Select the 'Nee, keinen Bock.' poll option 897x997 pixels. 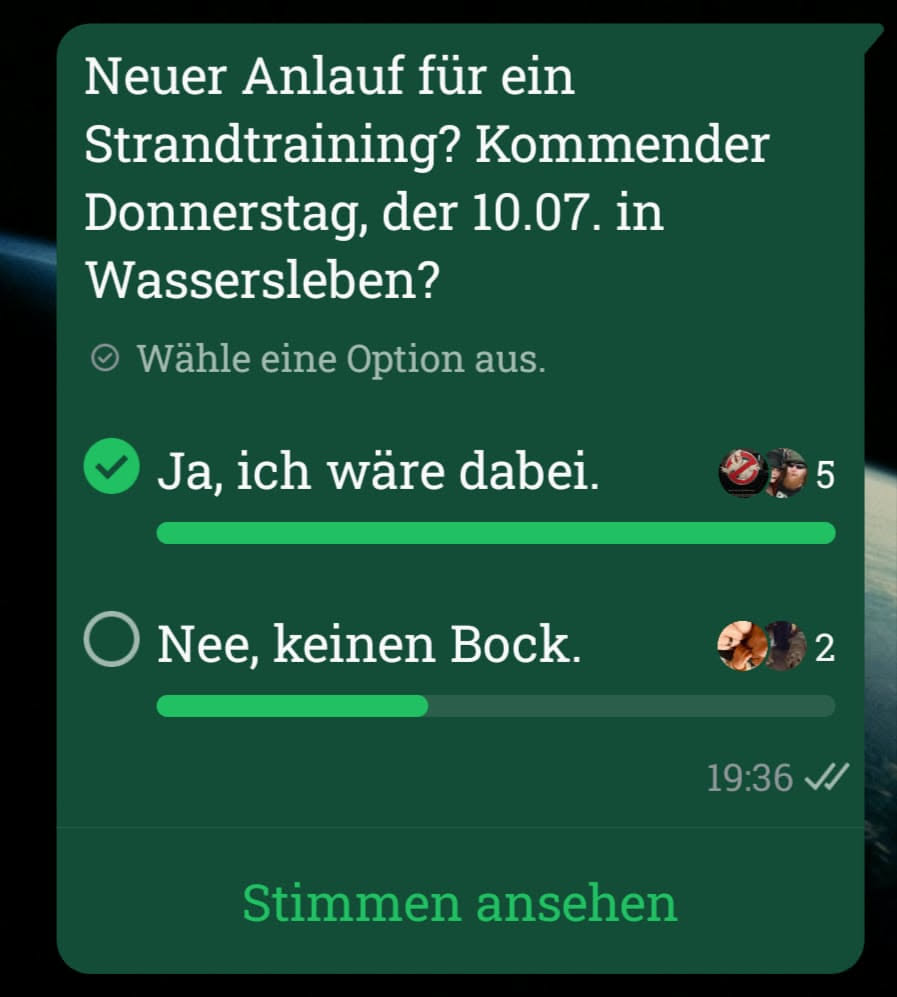(x=111, y=639)
